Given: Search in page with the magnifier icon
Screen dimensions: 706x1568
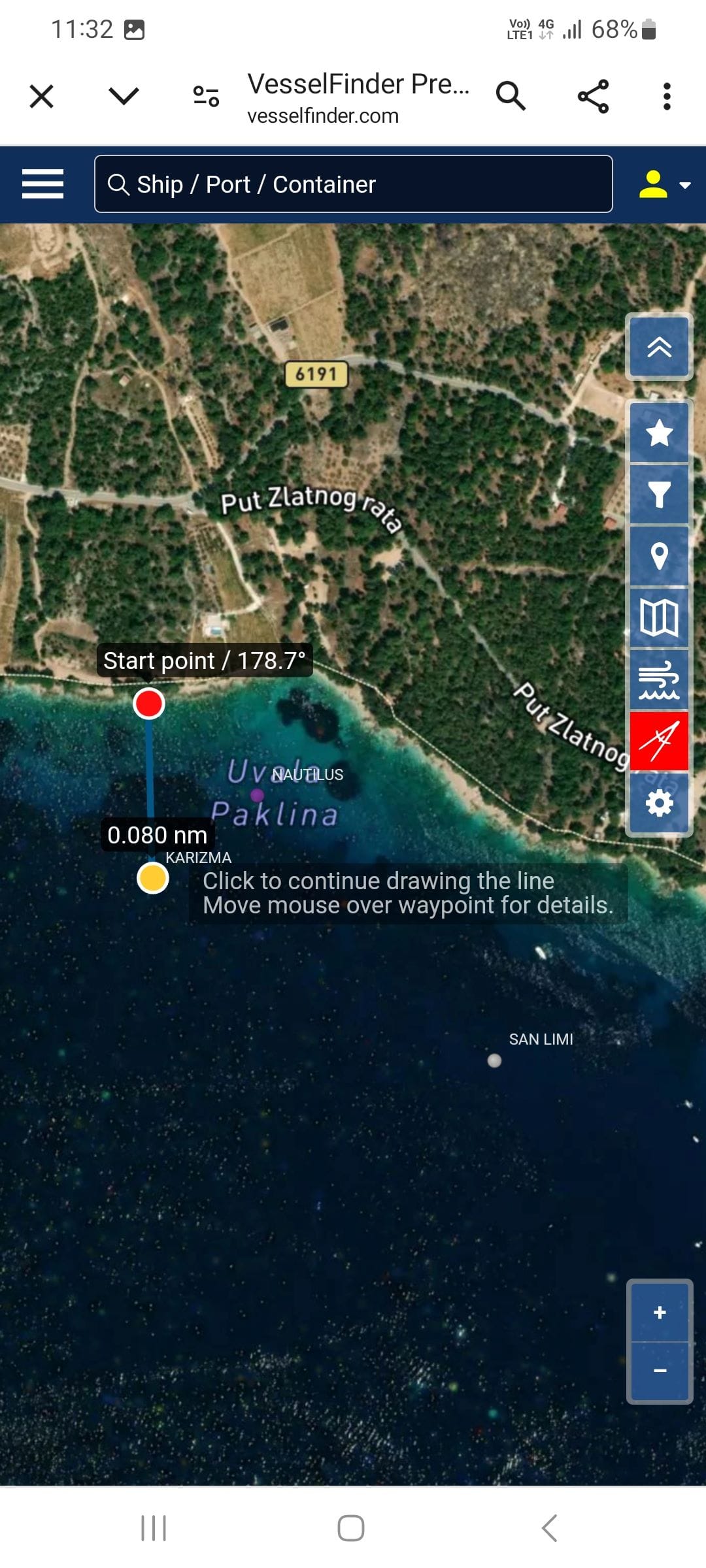Looking at the screenshot, I should (511, 97).
